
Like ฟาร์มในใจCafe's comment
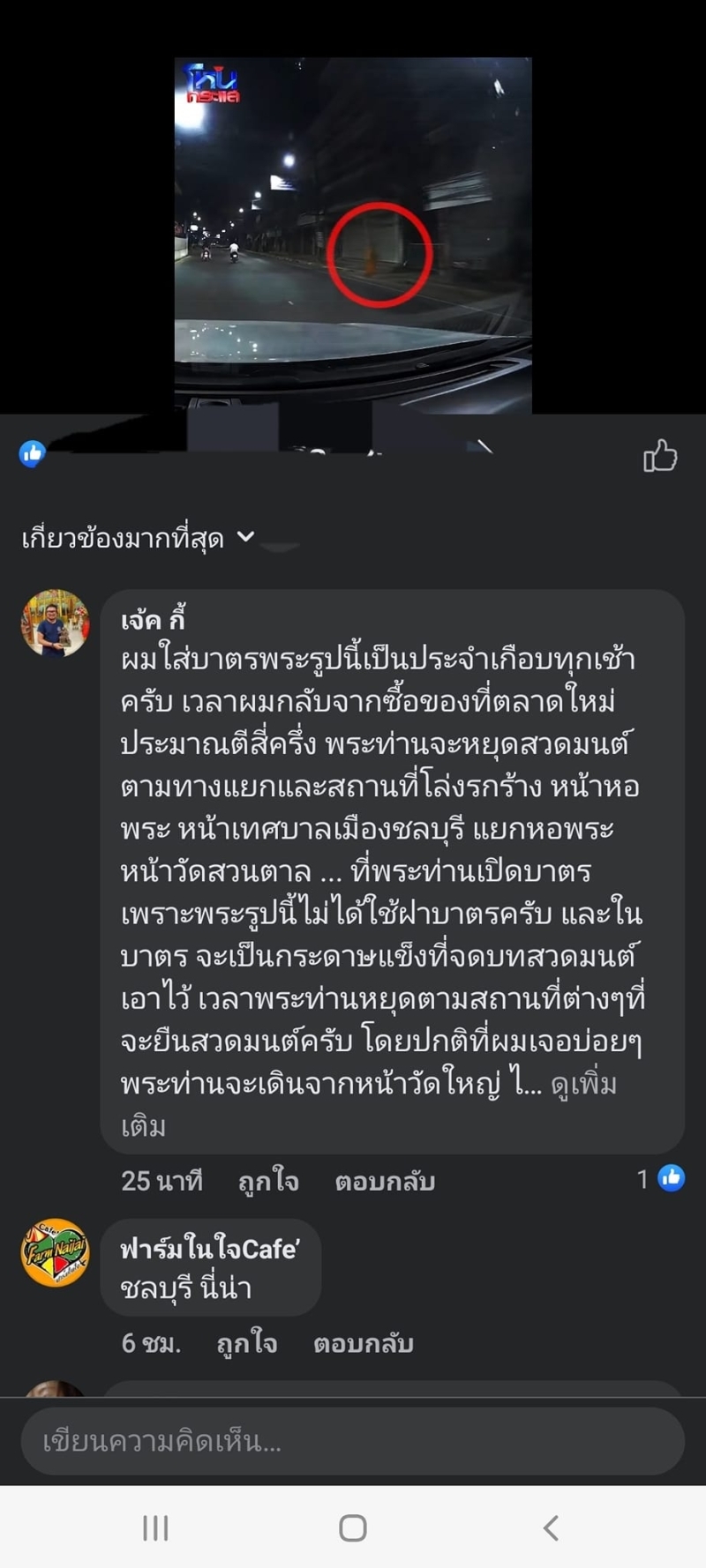point(247,1343)
